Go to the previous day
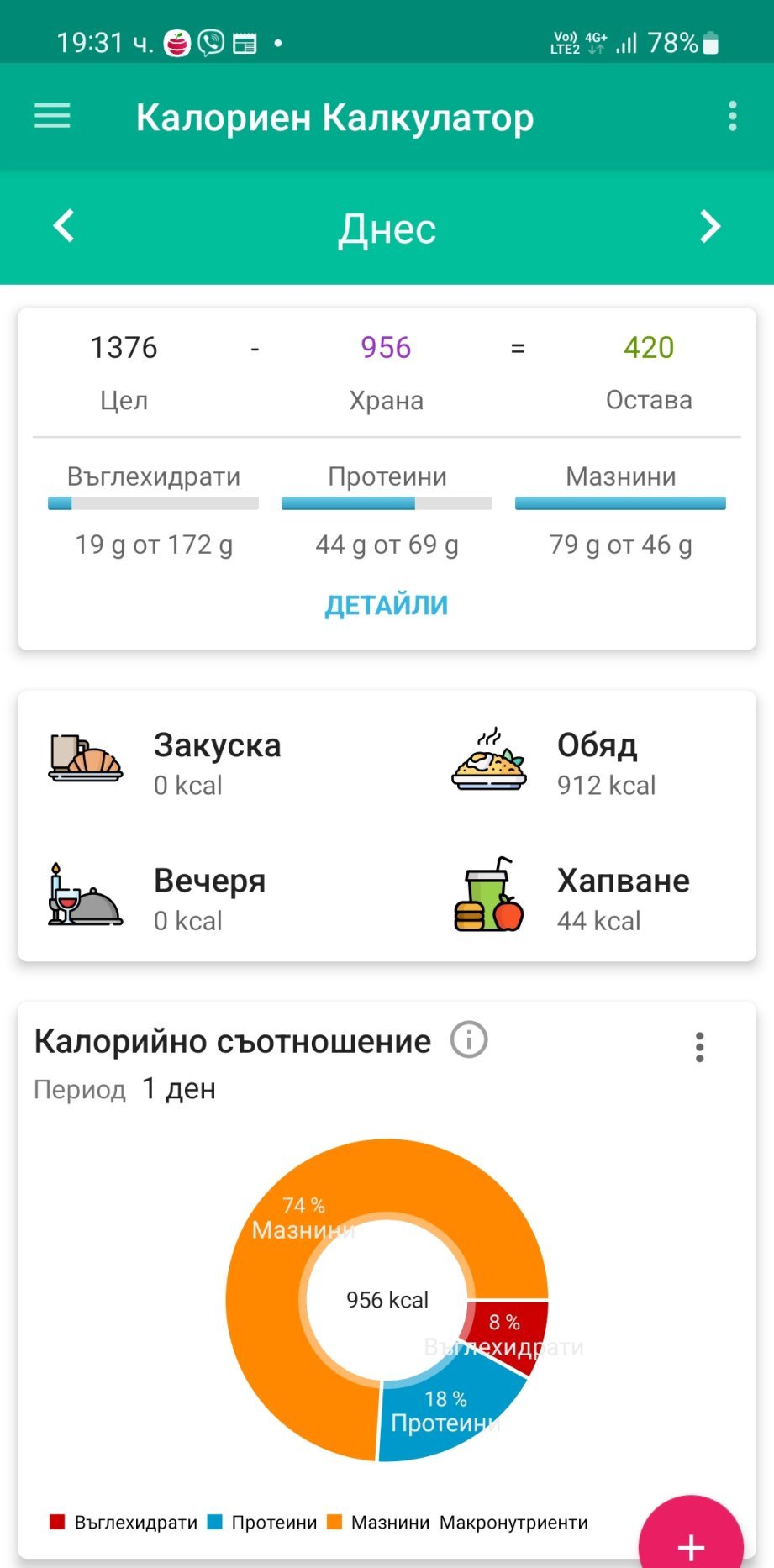 [64, 226]
